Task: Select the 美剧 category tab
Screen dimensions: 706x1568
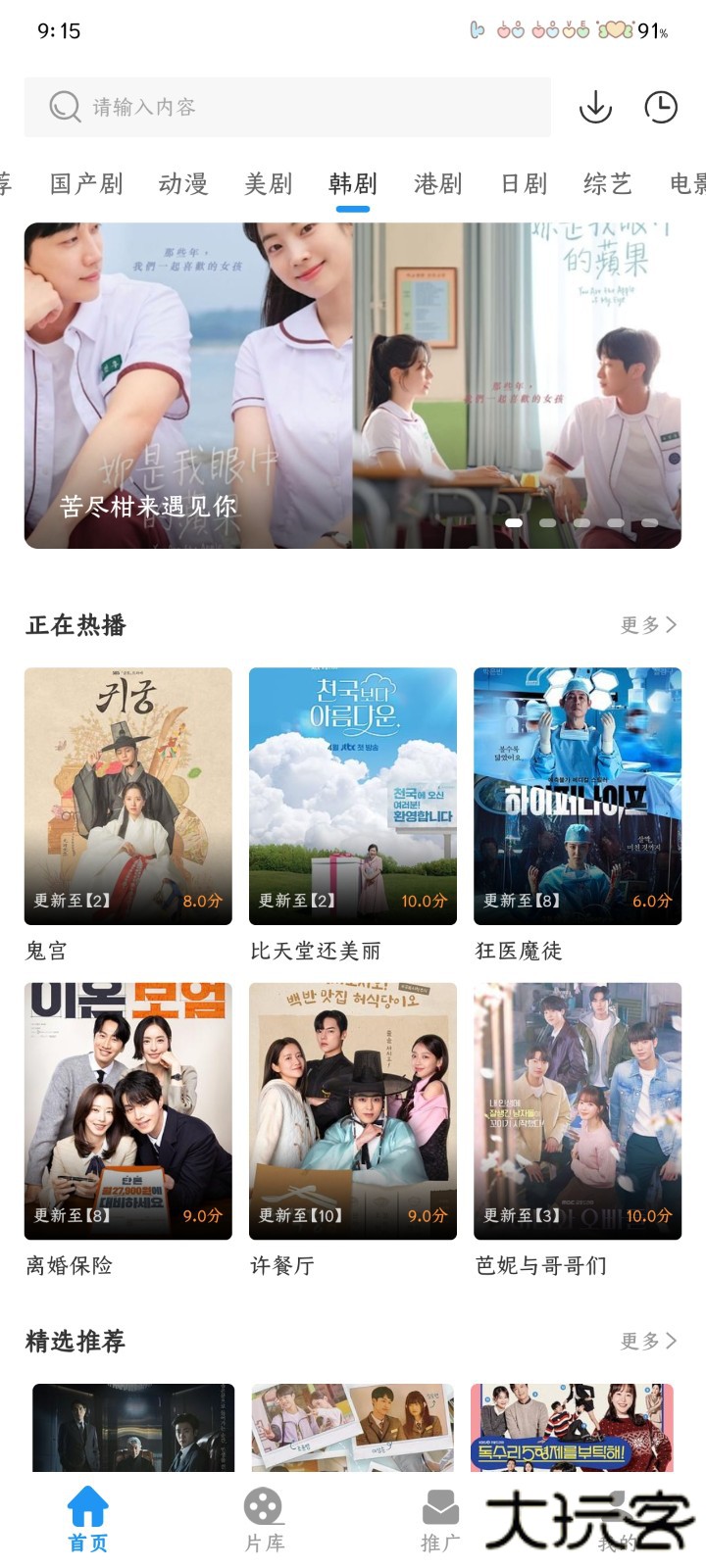Action: tap(268, 183)
